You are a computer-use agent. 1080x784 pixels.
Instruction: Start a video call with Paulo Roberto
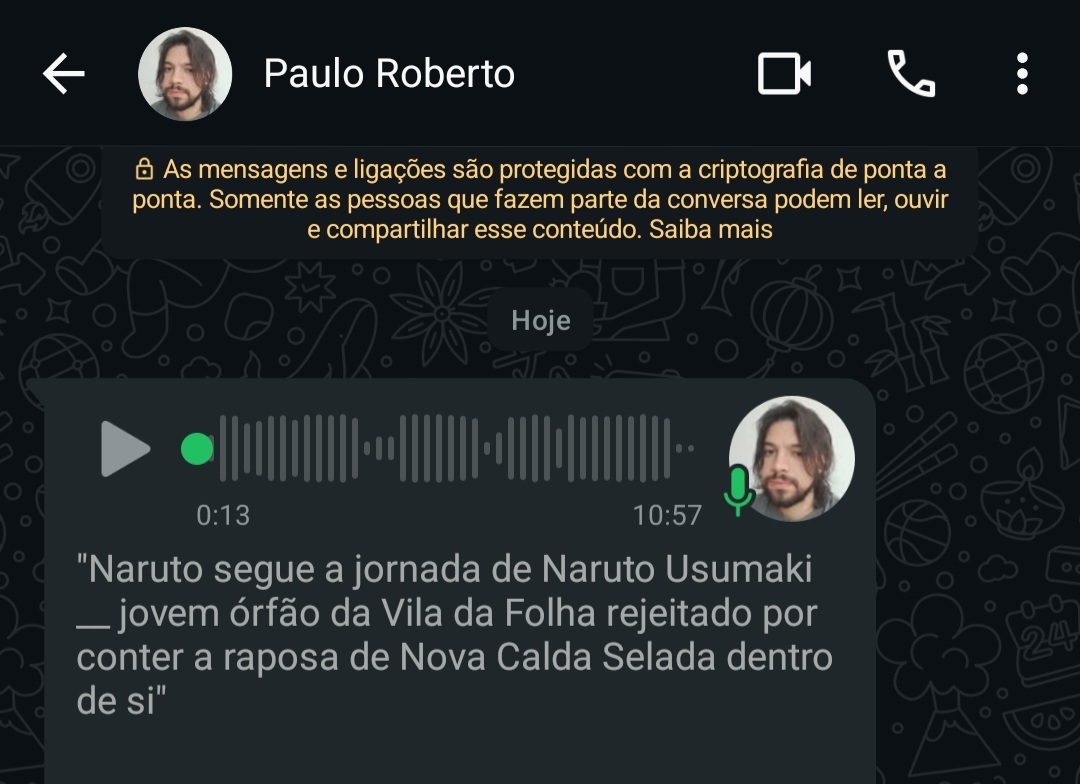pos(784,74)
